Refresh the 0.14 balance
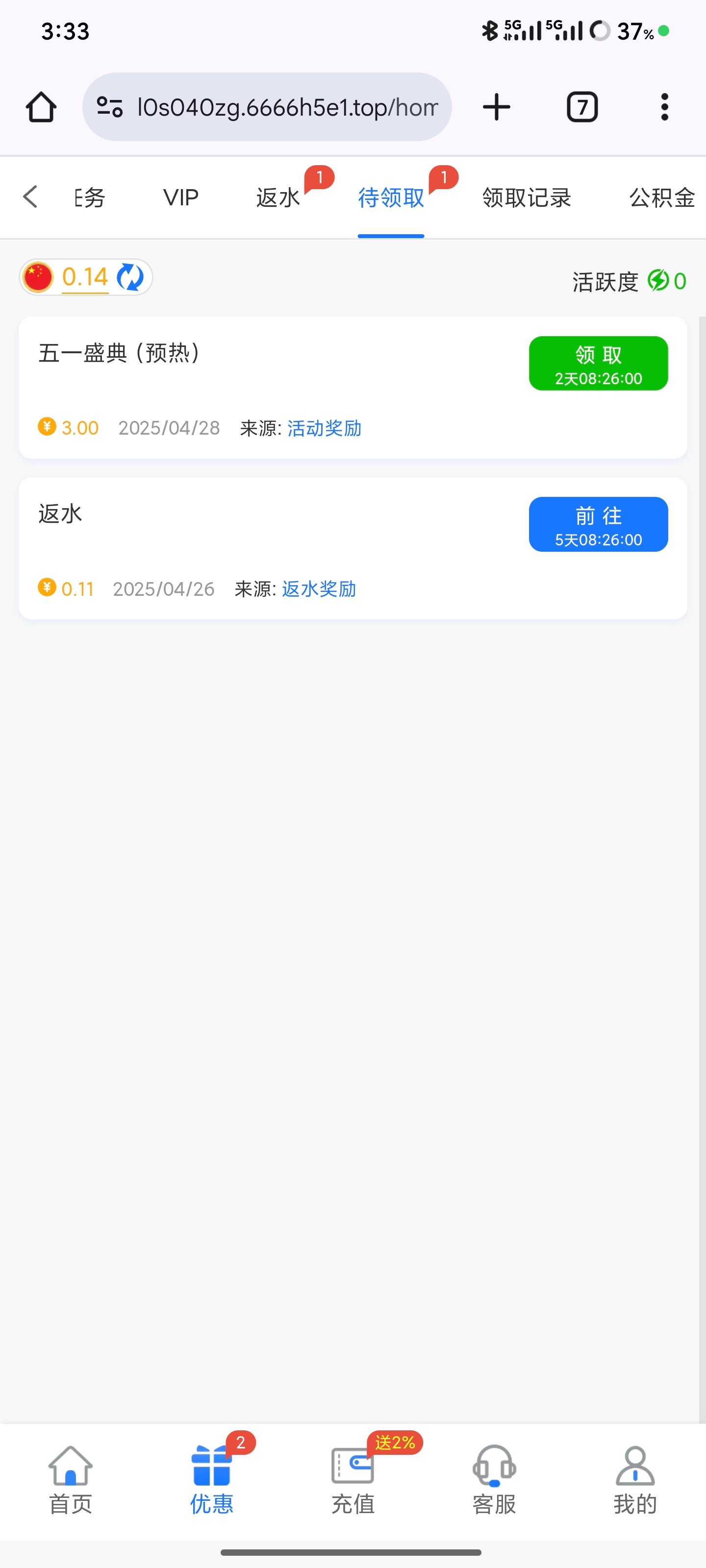This screenshot has height=1568, width=706. click(x=130, y=277)
